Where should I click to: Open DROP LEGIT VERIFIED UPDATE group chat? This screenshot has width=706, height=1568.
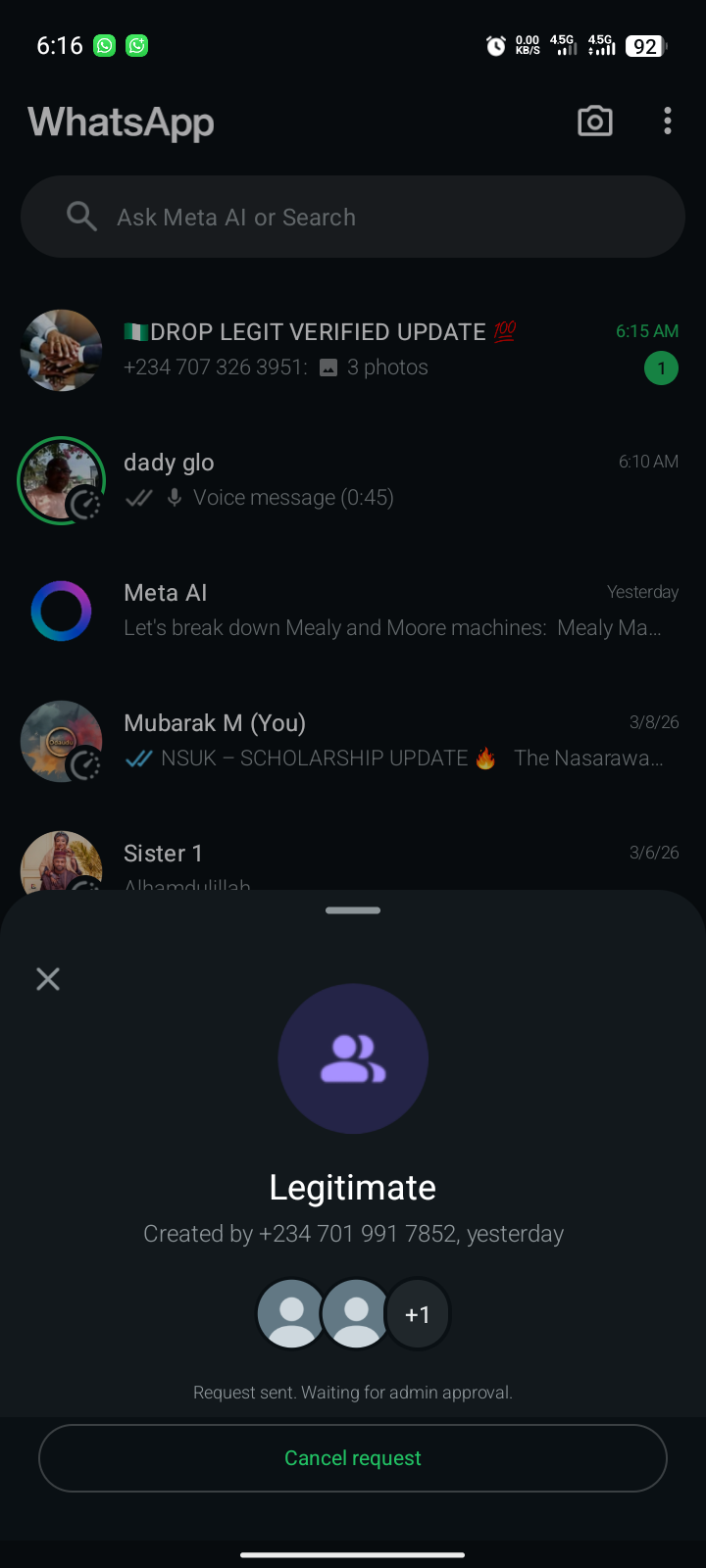point(392,350)
